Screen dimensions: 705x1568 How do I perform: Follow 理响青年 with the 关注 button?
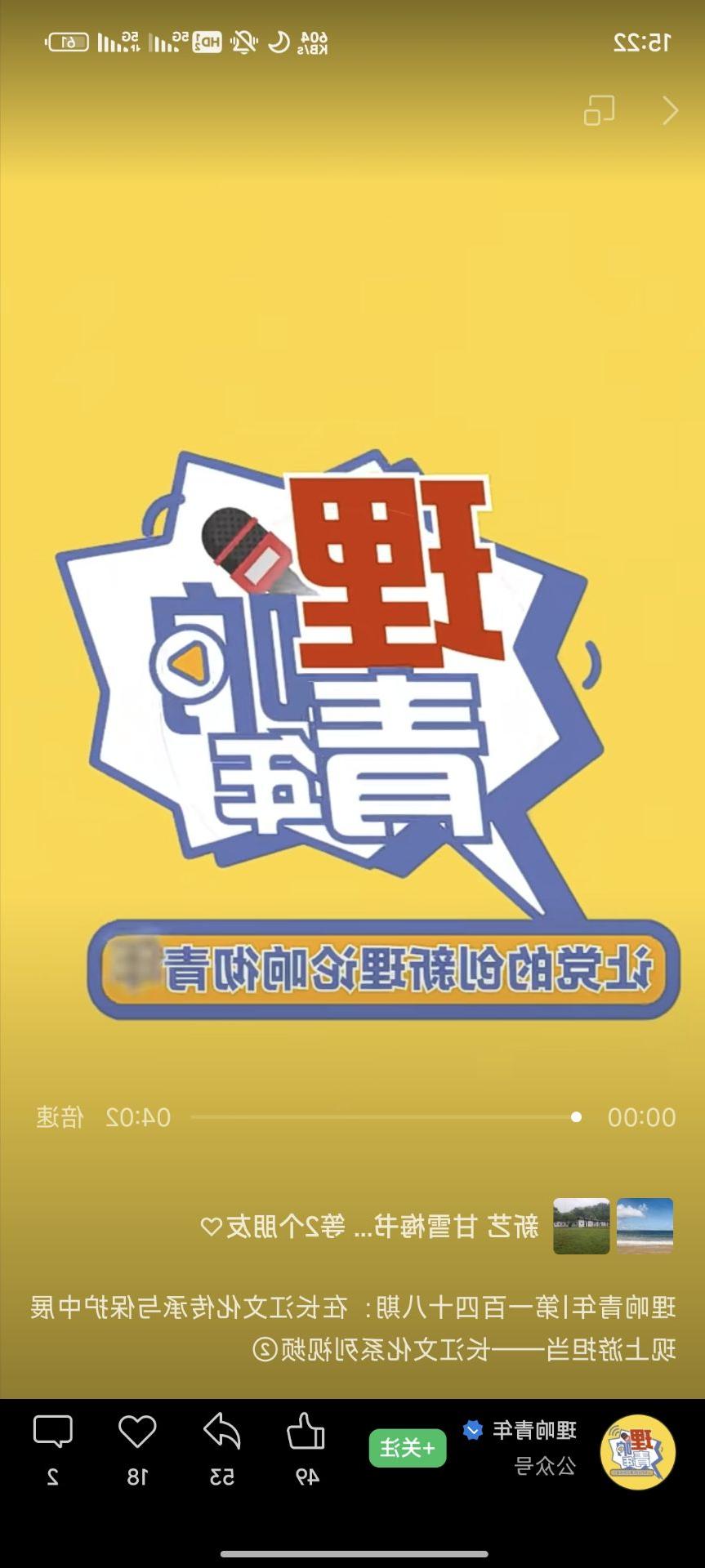point(408,1448)
